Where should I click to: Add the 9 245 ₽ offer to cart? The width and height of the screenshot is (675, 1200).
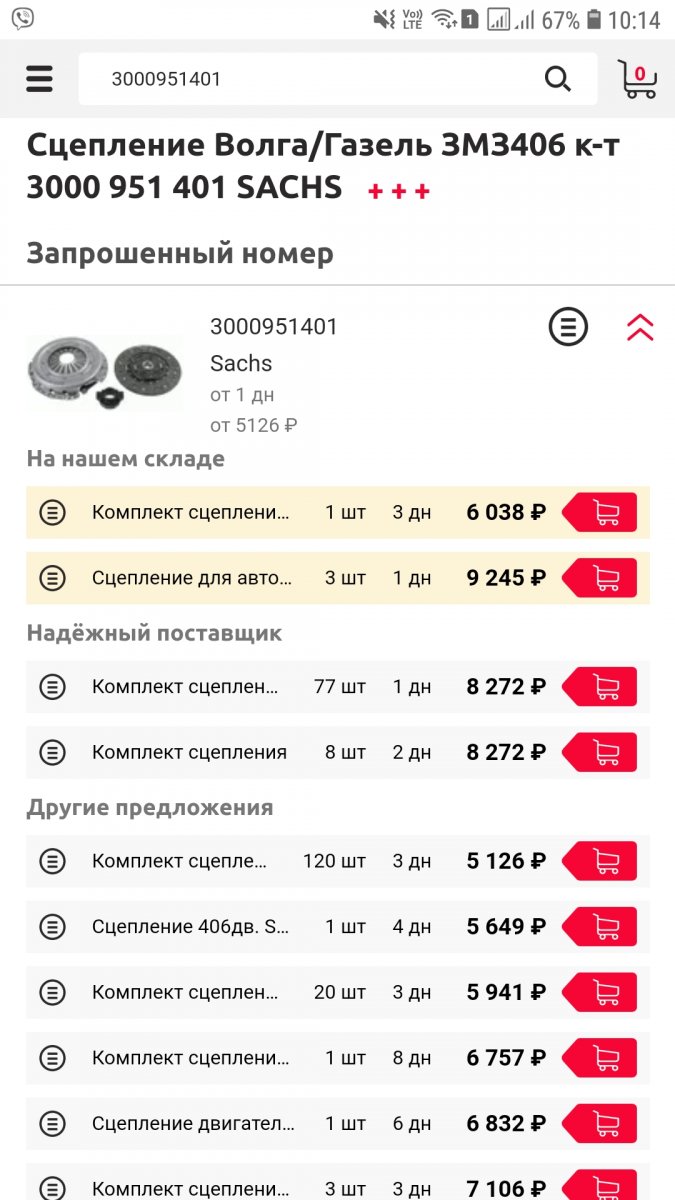point(600,578)
